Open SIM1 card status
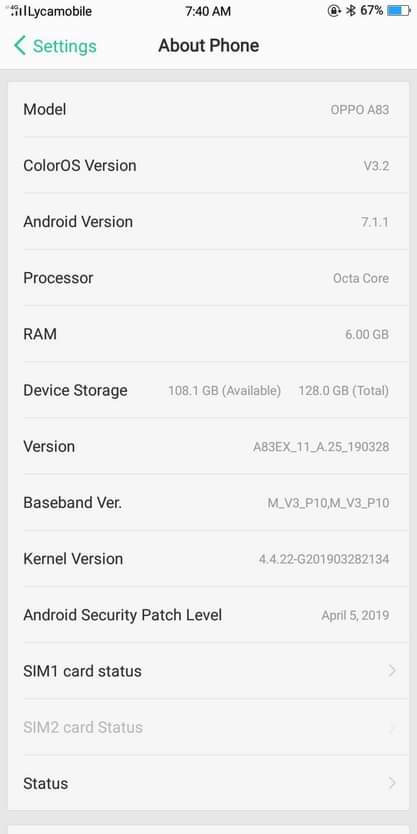The width and height of the screenshot is (417, 834). pyautogui.click(x=208, y=671)
